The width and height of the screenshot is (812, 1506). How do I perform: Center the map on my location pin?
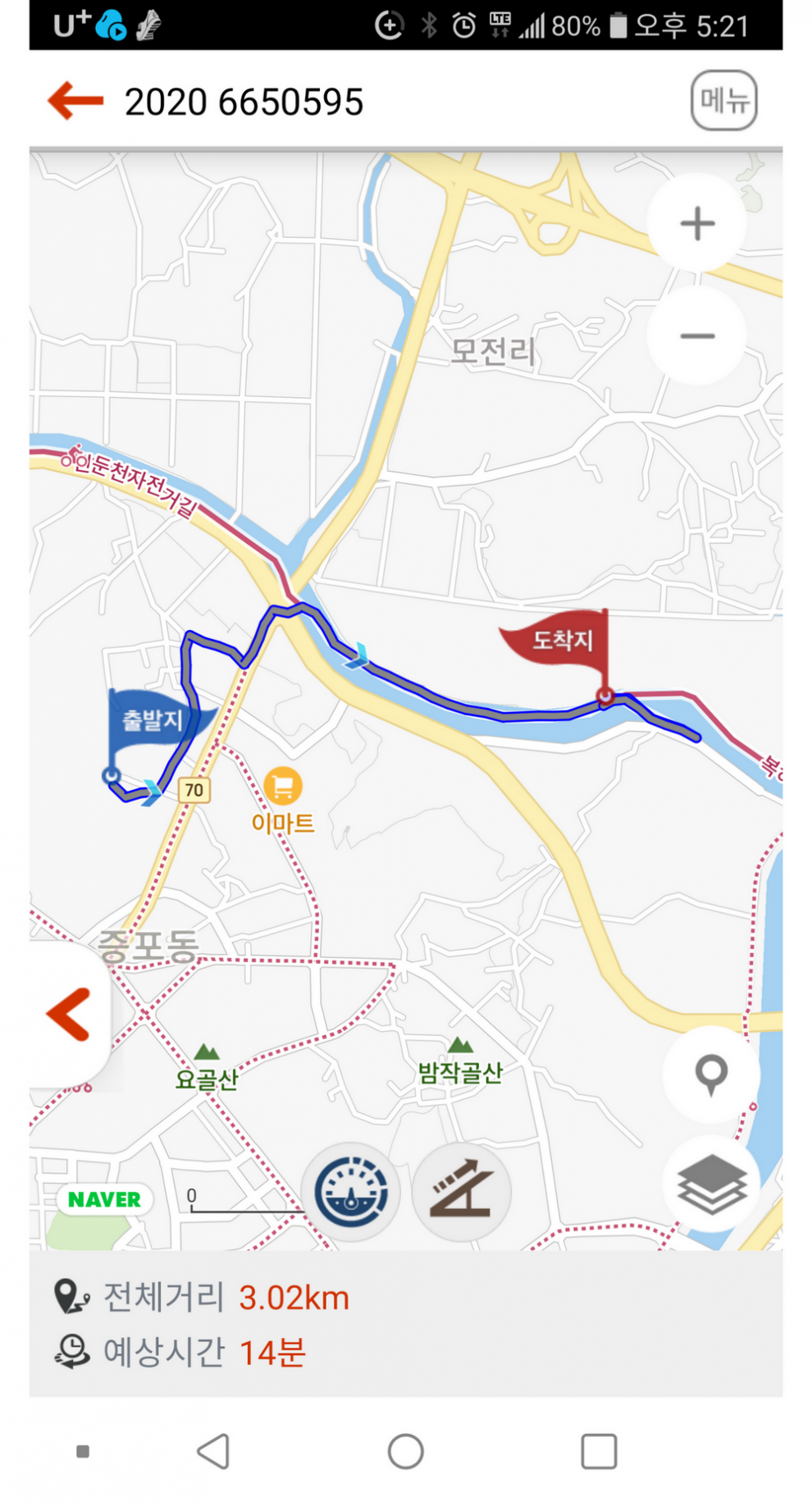711,1074
